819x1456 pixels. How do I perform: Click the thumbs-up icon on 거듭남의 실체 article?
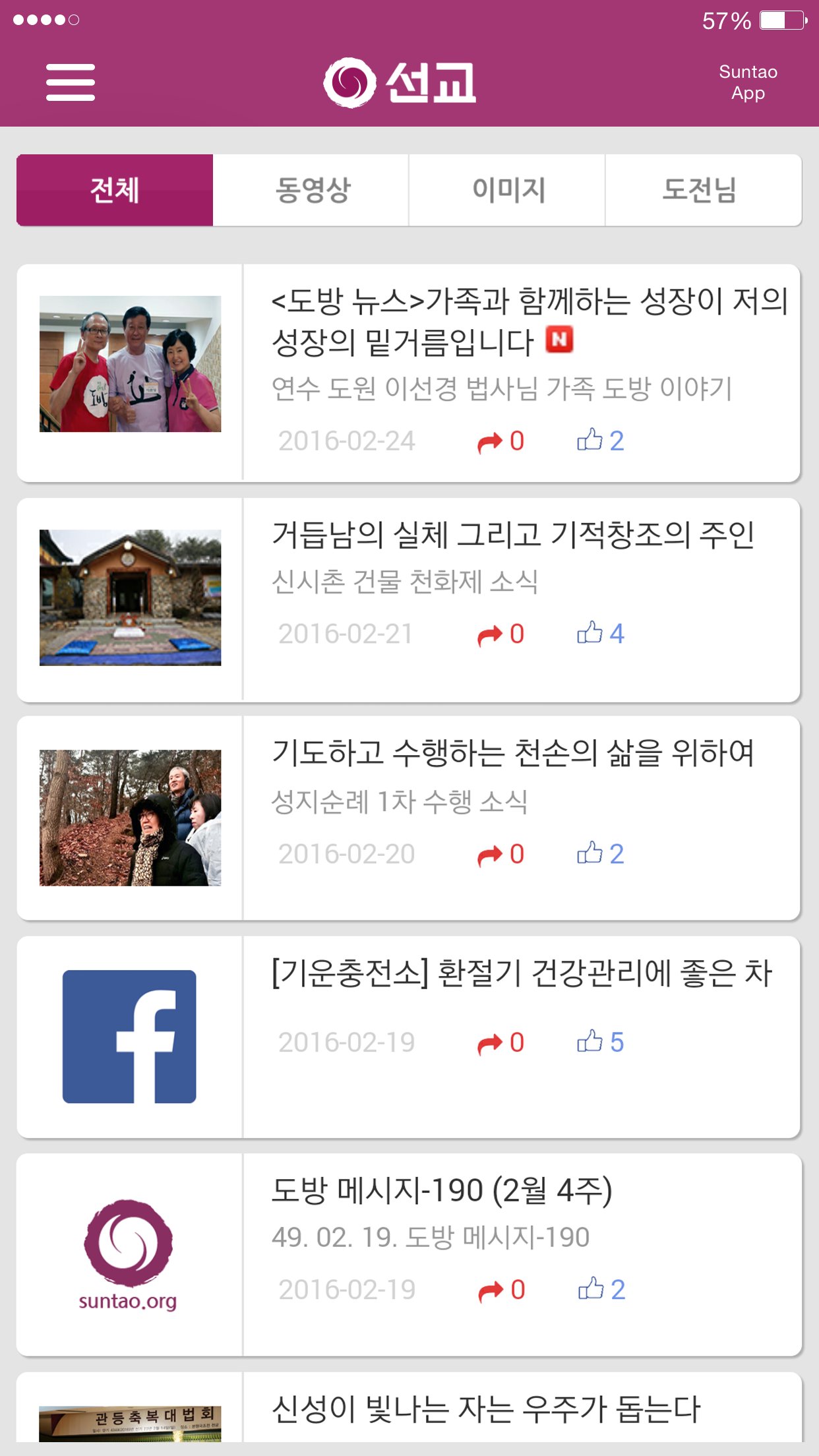(591, 633)
